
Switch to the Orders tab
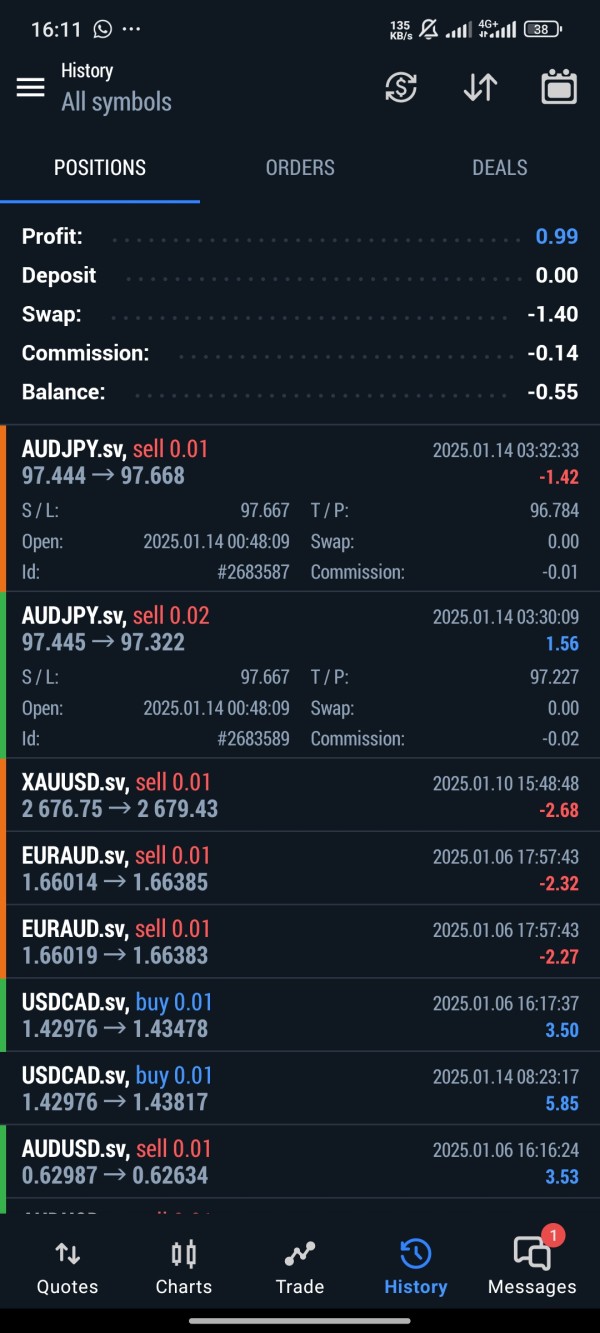pos(300,168)
